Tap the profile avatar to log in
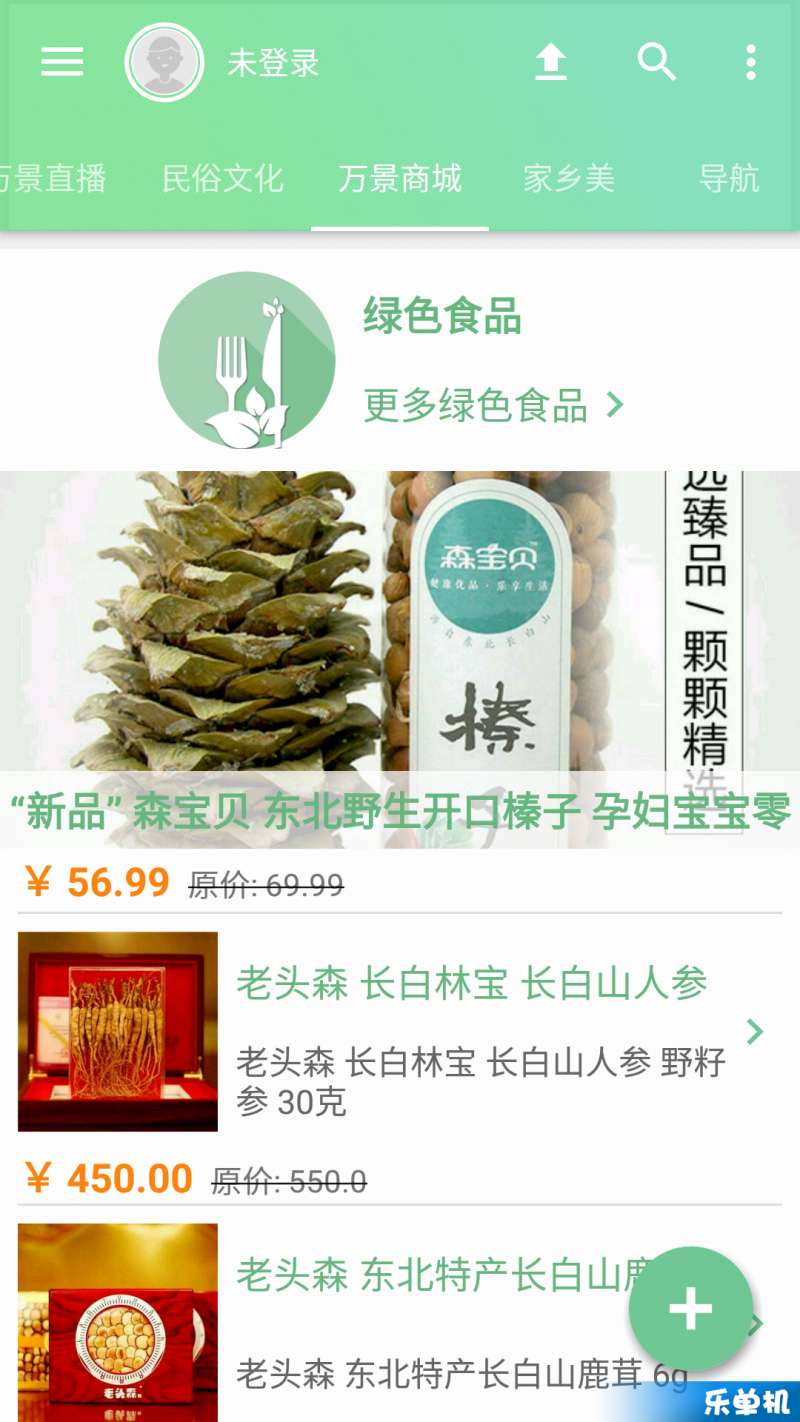Image resolution: width=800 pixels, height=1422 pixels. [164, 63]
